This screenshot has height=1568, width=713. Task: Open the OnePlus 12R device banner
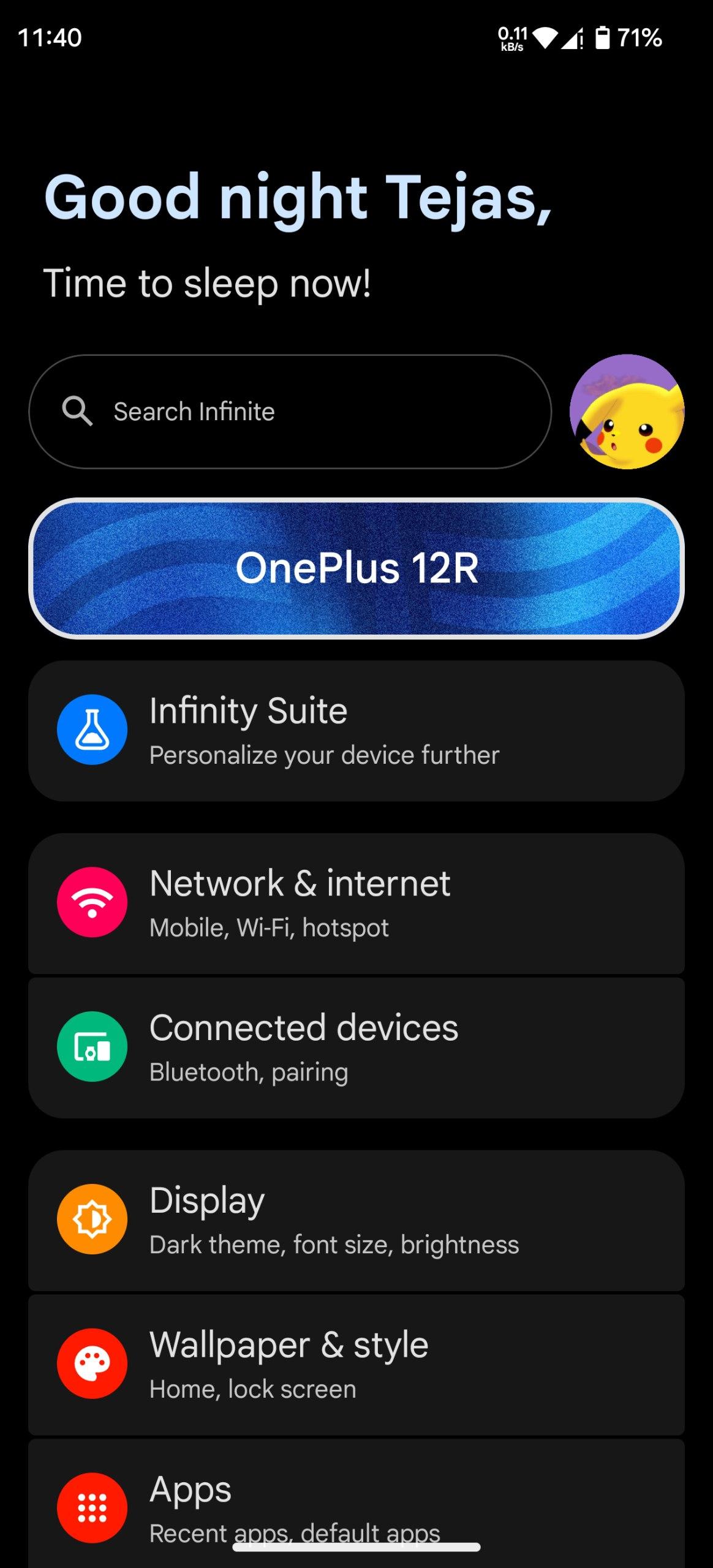pos(356,568)
